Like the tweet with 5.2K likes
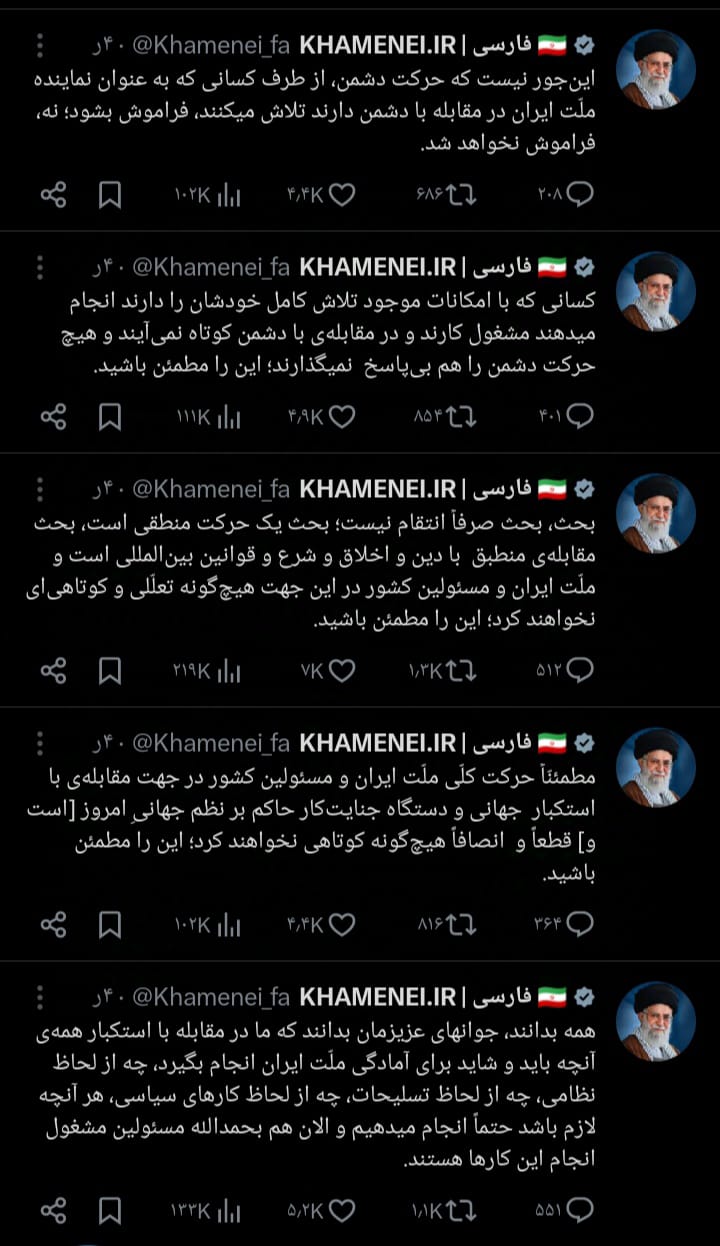 (342, 1211)
